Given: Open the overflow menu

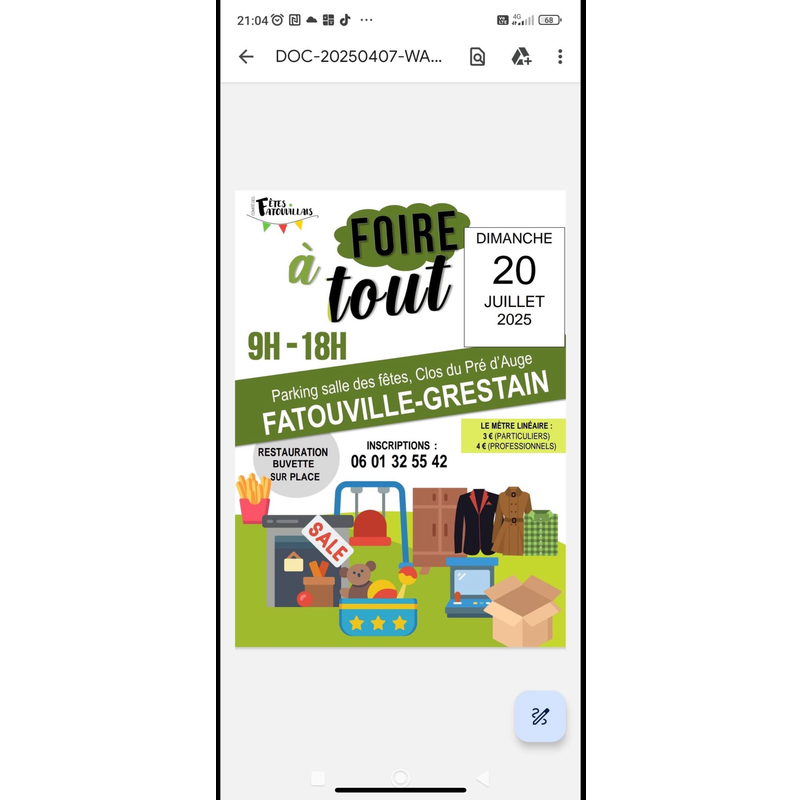Looking at the screenshot, I should tap(560, 57).
